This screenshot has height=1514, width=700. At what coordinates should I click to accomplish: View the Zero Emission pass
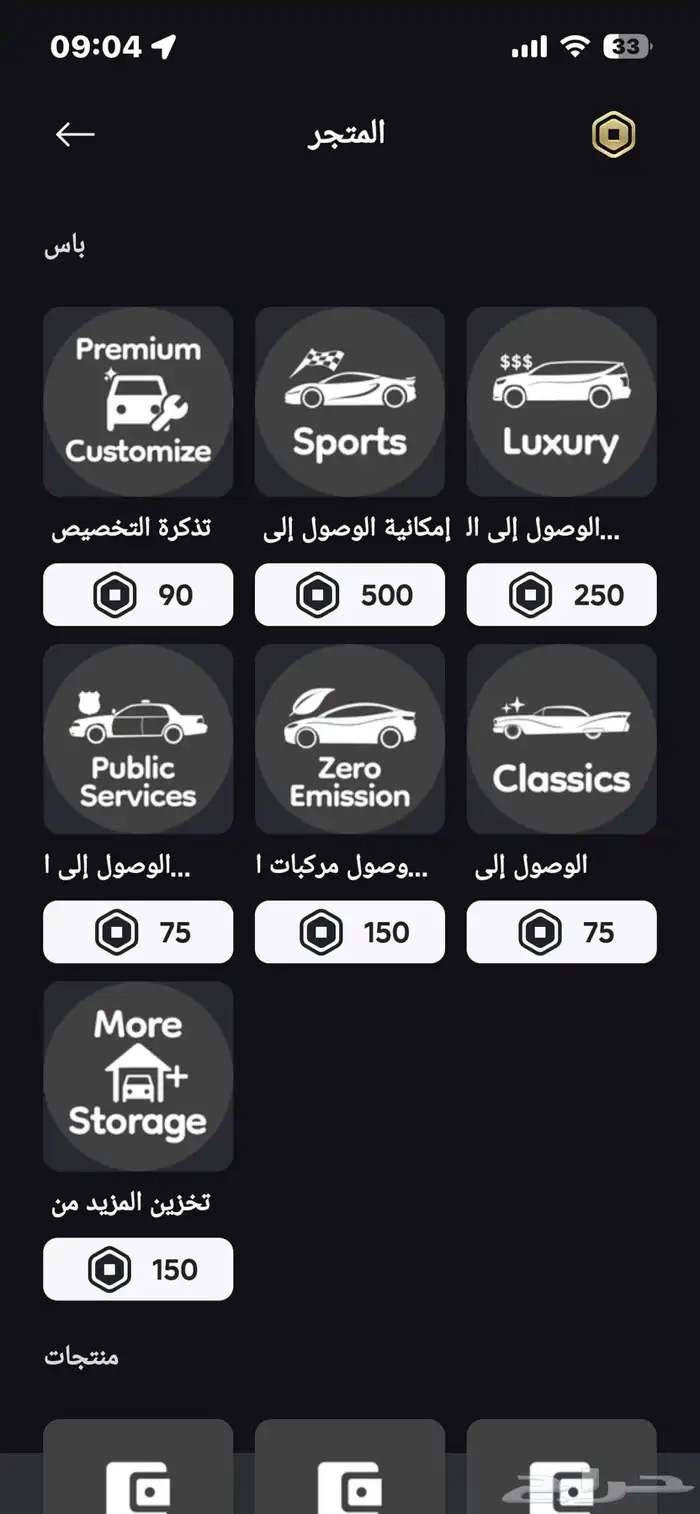(x=350, y=739)
